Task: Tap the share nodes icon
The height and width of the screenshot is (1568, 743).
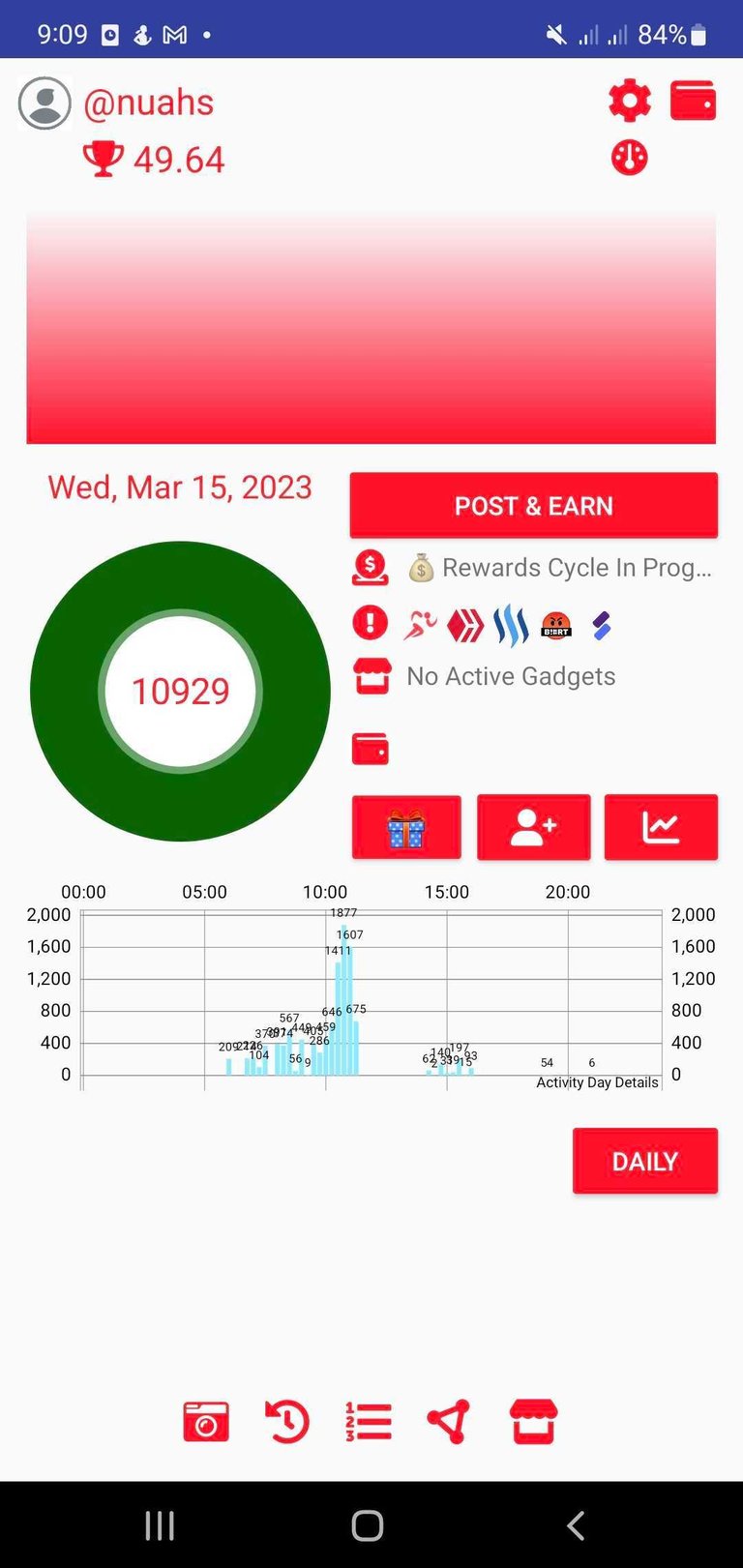Action: (x=449, y=1422)
